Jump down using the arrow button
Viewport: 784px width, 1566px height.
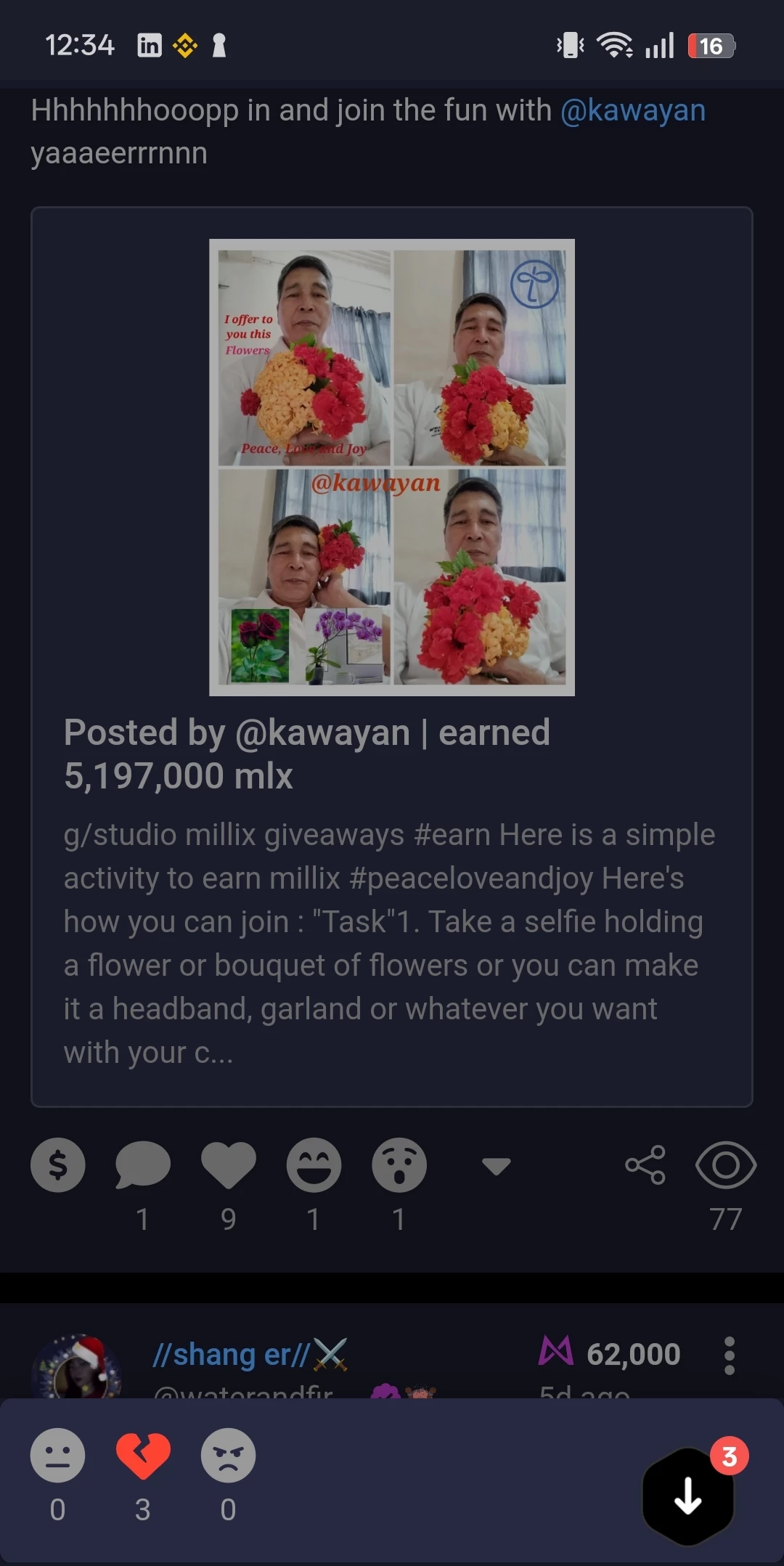pos(687,1496)
